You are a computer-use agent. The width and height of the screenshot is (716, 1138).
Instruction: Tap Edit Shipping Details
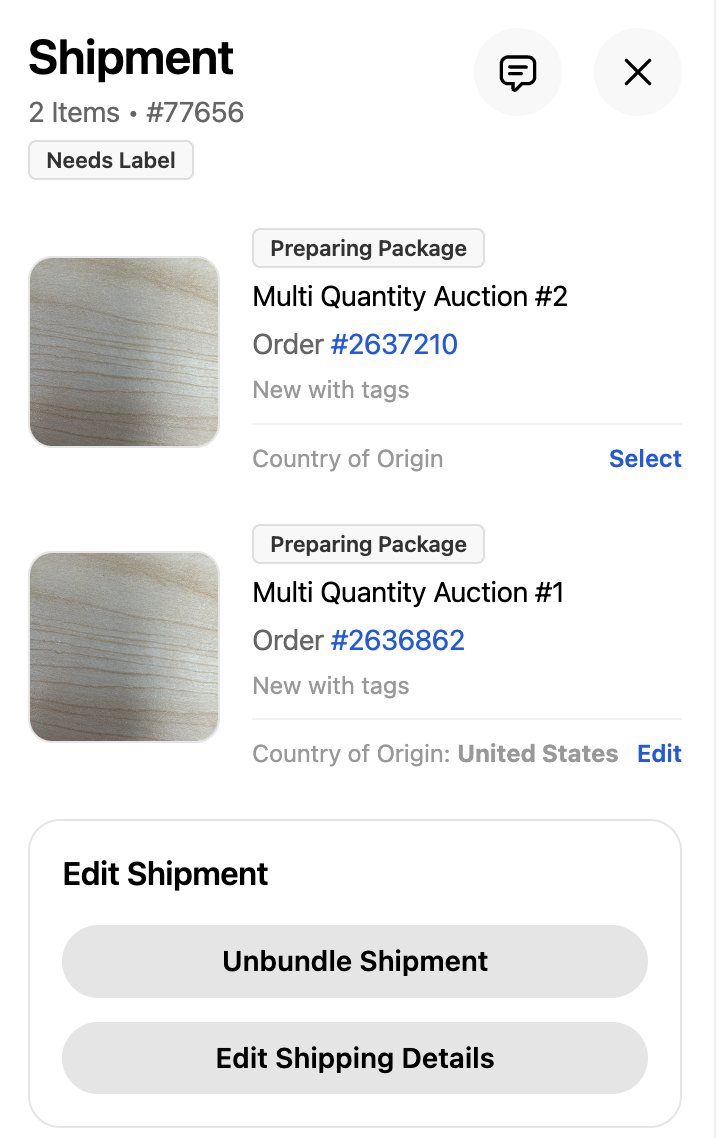coord(355,1058)
